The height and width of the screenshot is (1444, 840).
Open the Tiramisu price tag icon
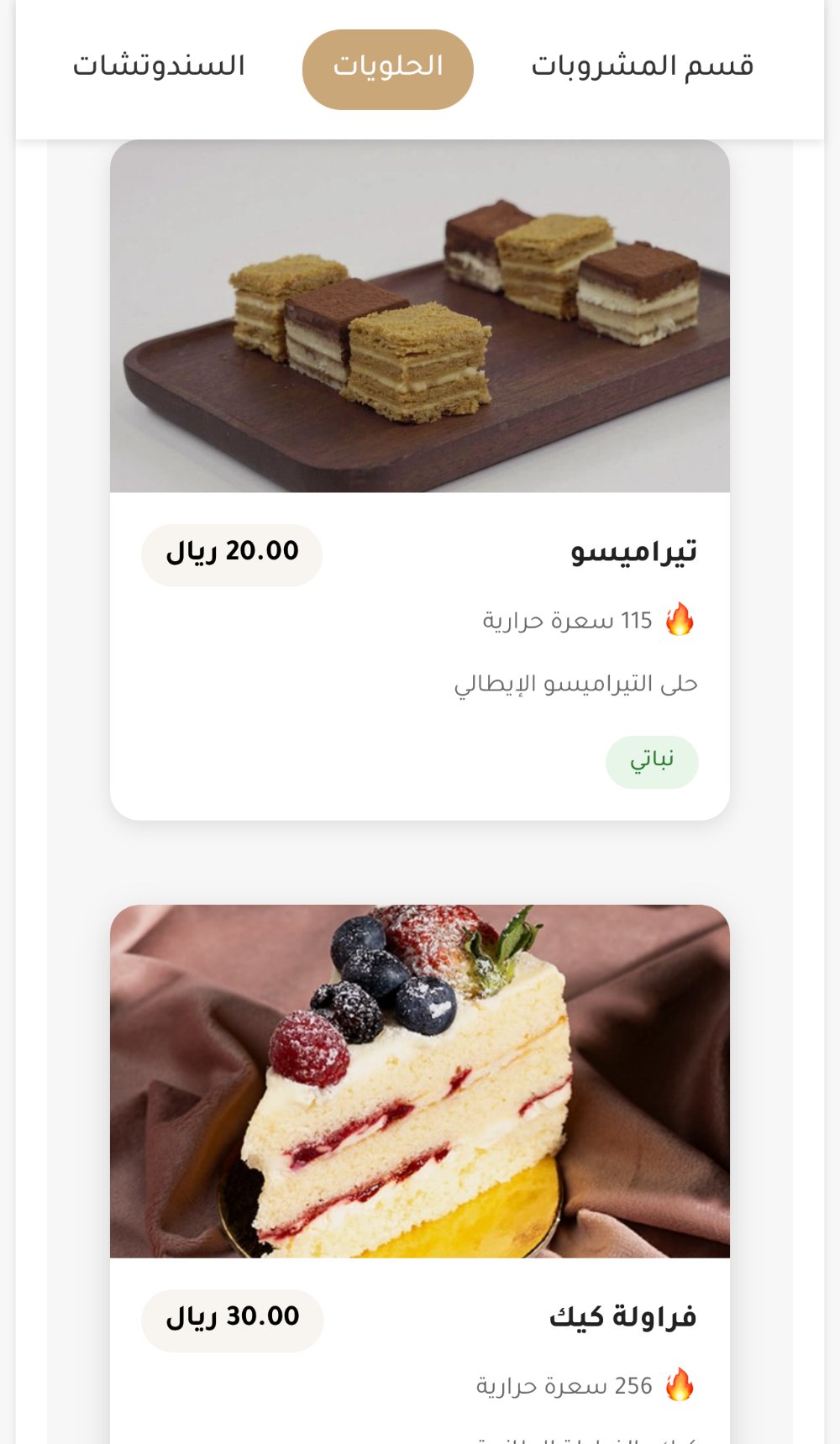tap(231, 553)
